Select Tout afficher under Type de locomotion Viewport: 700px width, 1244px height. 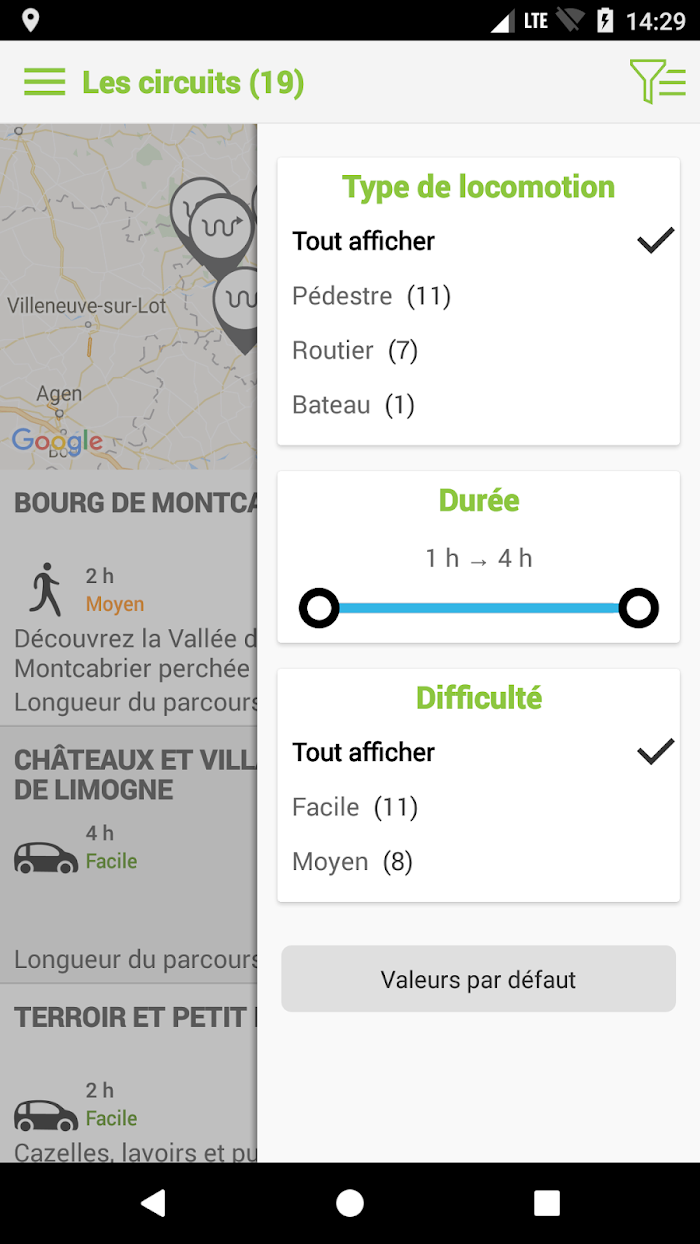(478, 241)
